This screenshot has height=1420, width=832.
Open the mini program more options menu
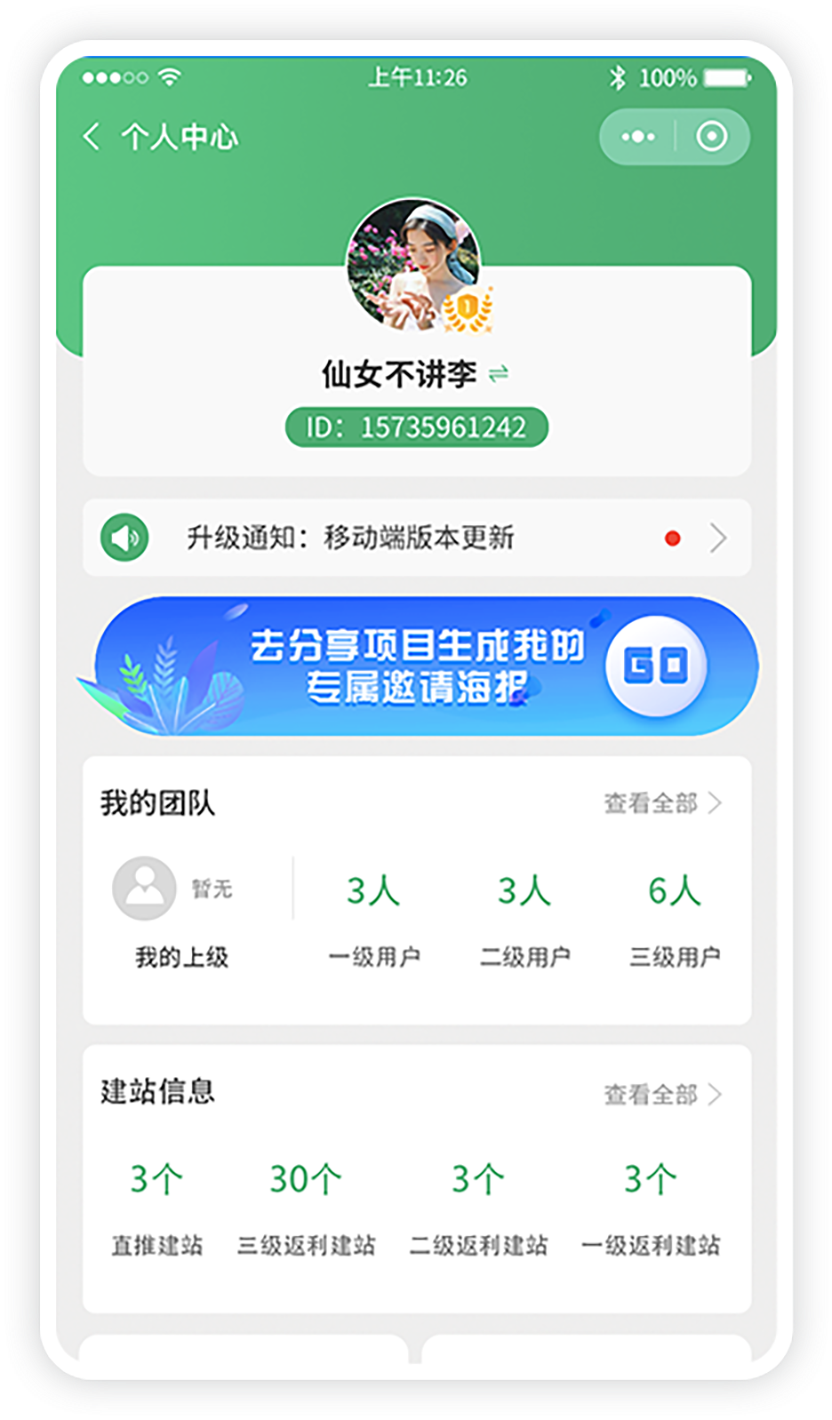point(638,137)
